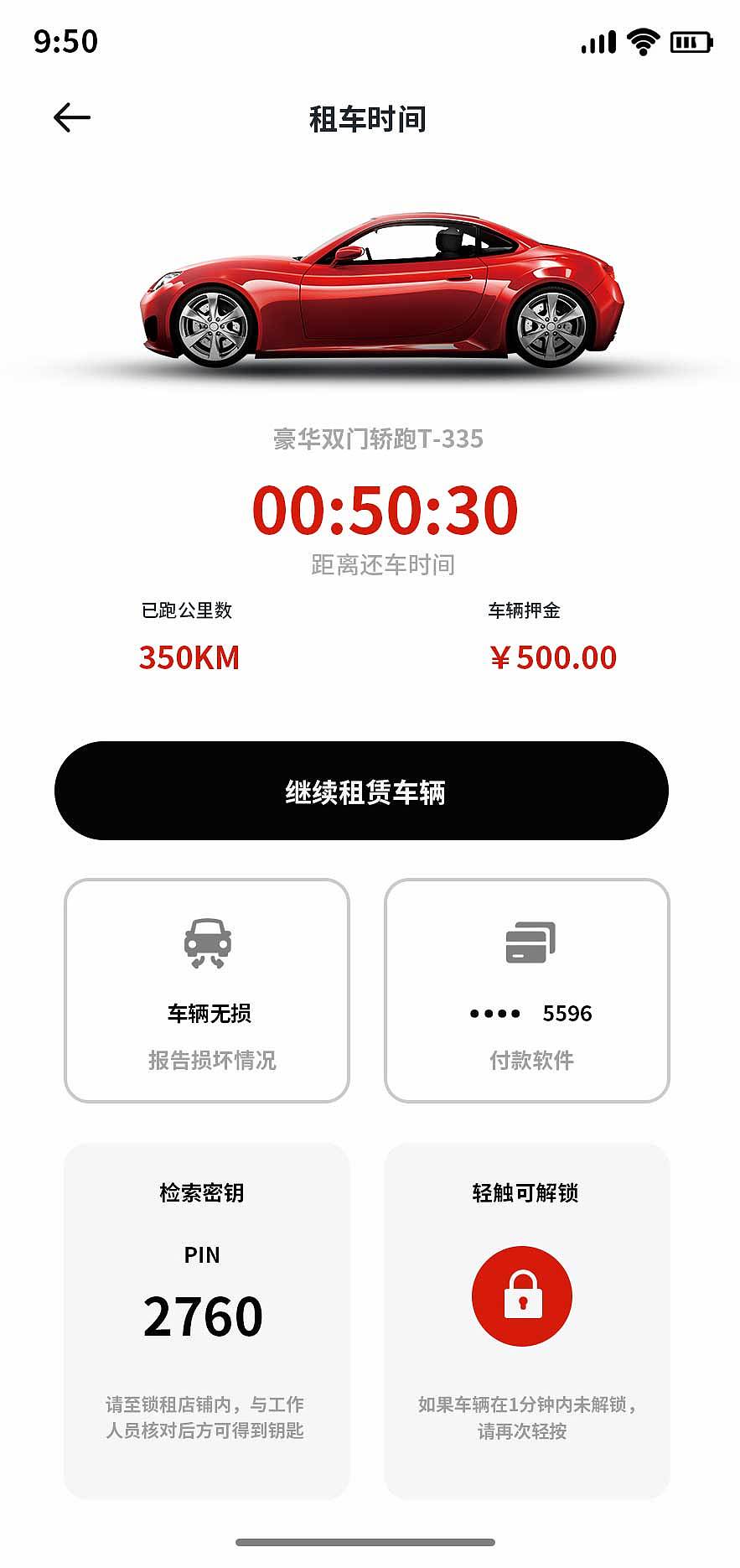
Task: Select the masked card number ending 5596
Action: click(x=530, y=1014)
